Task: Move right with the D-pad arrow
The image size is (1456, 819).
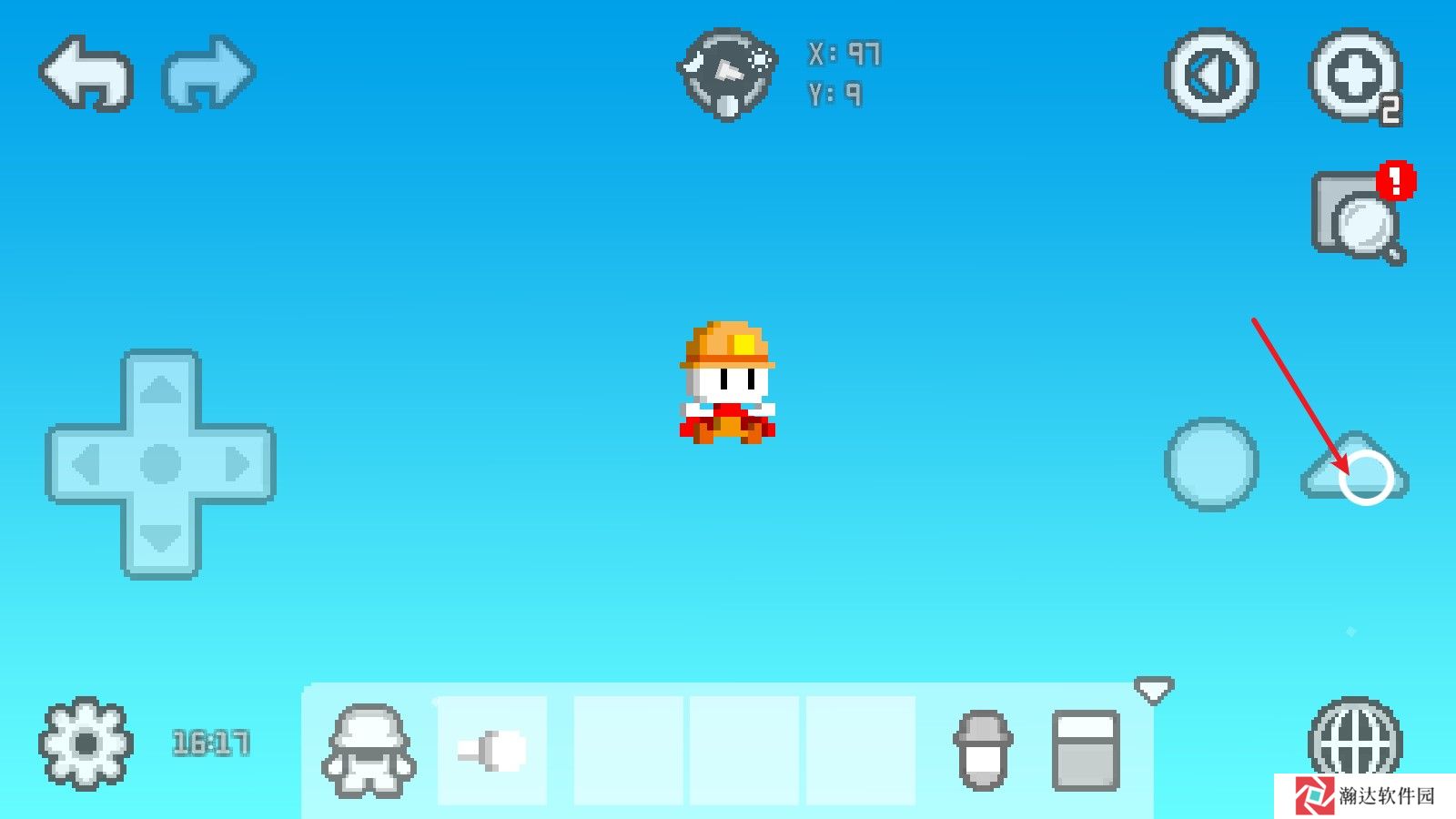Action: [237, 464]
